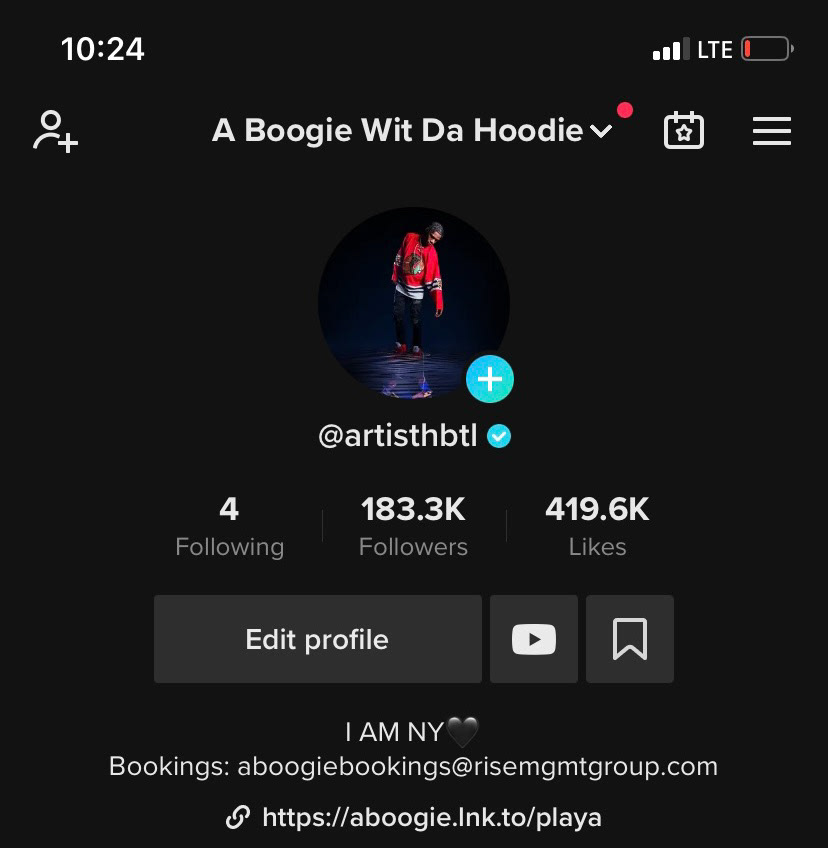This screenshot has height=848, width=828.
Task: View the Following list
Action: coord(229,526)
